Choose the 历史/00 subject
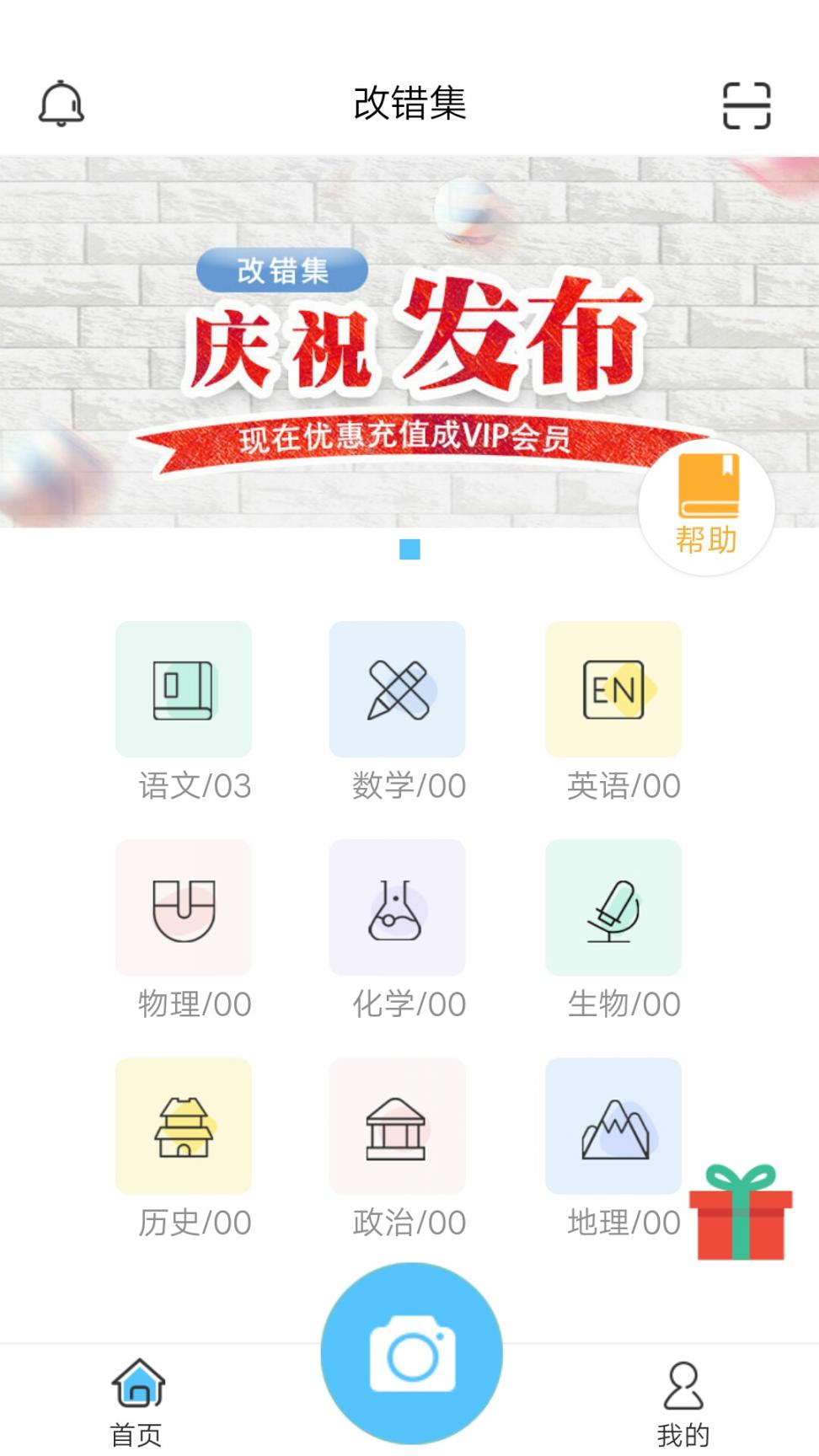This screenshot has height=1456, width=819. [184, 1126]
